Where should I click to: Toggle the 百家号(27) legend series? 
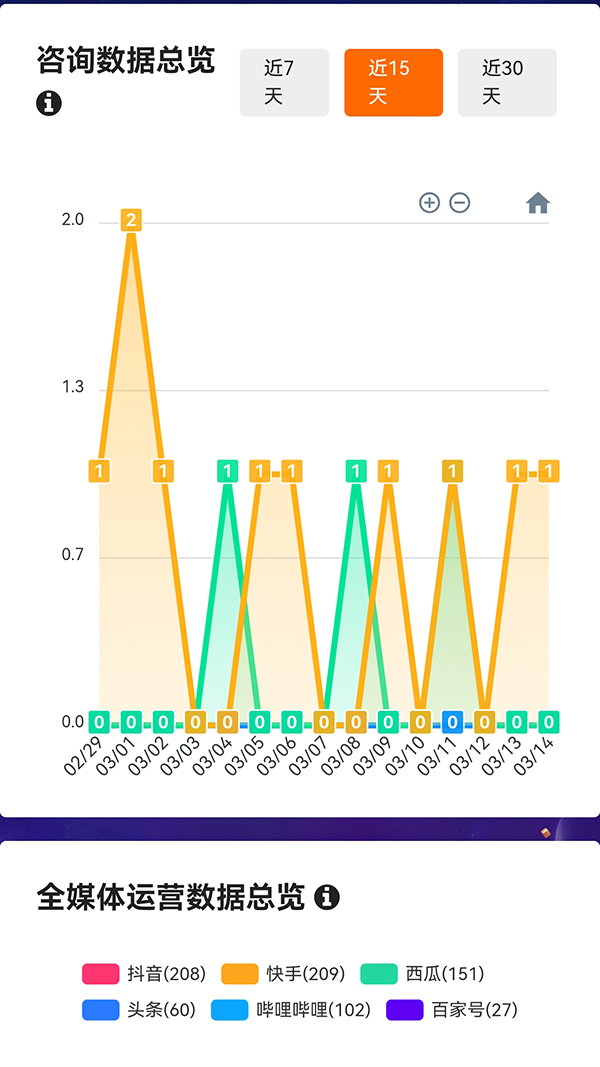click(452, 1010)
